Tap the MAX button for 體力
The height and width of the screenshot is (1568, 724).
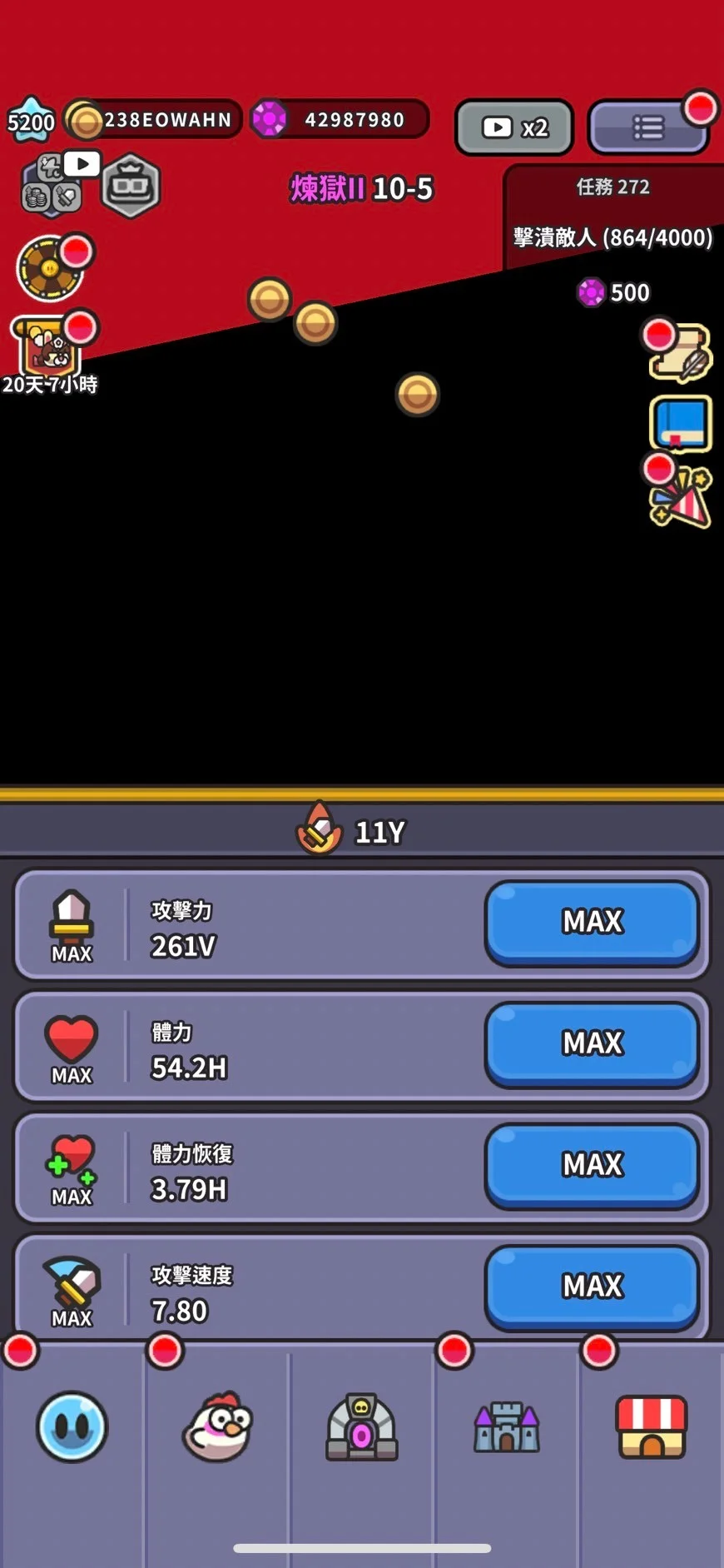[592, 1043]
